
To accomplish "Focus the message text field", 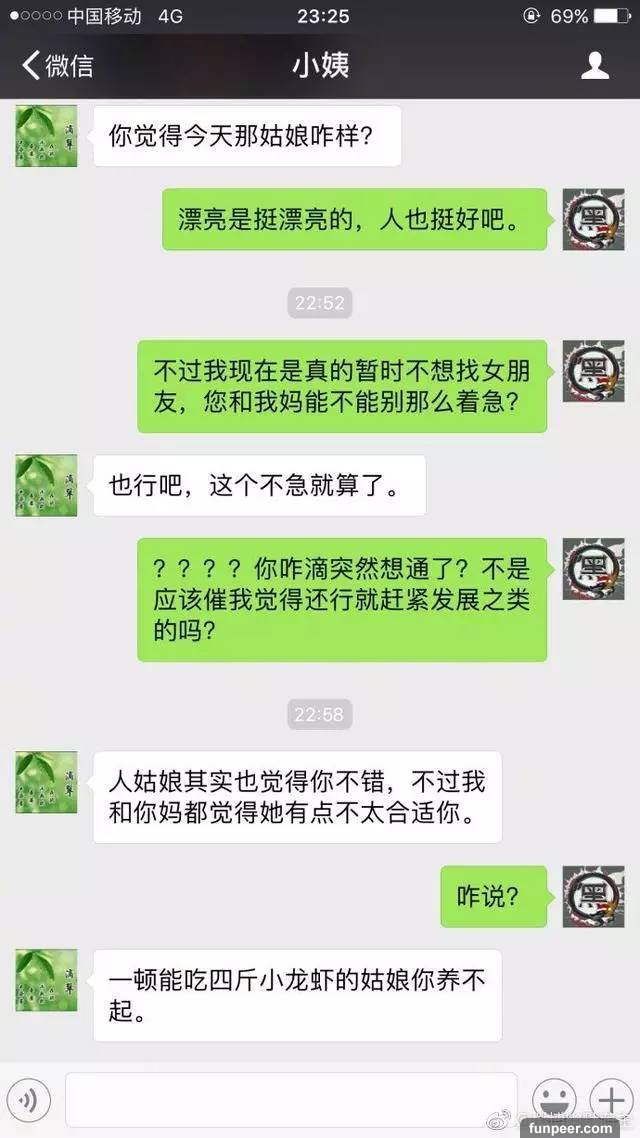I will pyautogui.click(x=290, y=1100).
